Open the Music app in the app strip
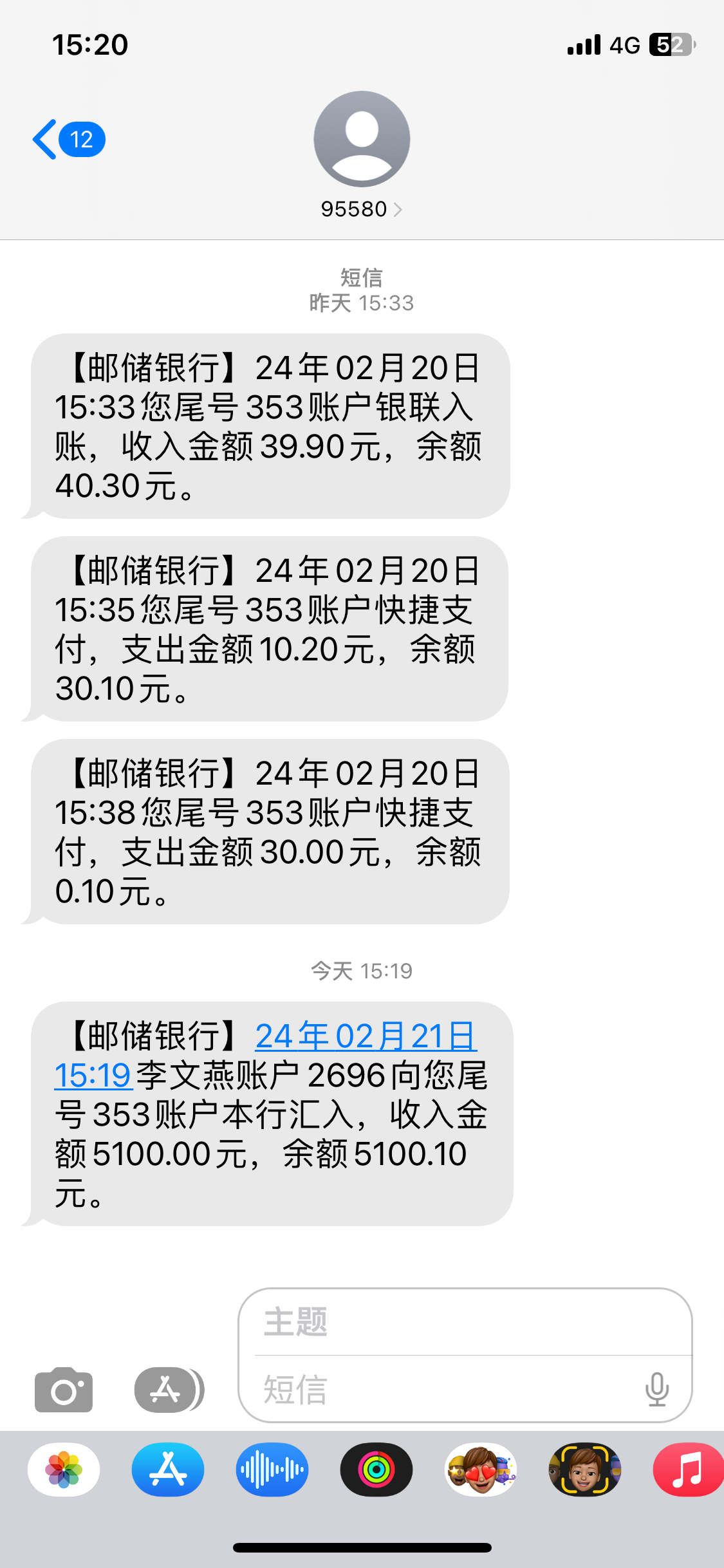The image size is (724, 1568). pyautogui.click(x=687, y=1470)
